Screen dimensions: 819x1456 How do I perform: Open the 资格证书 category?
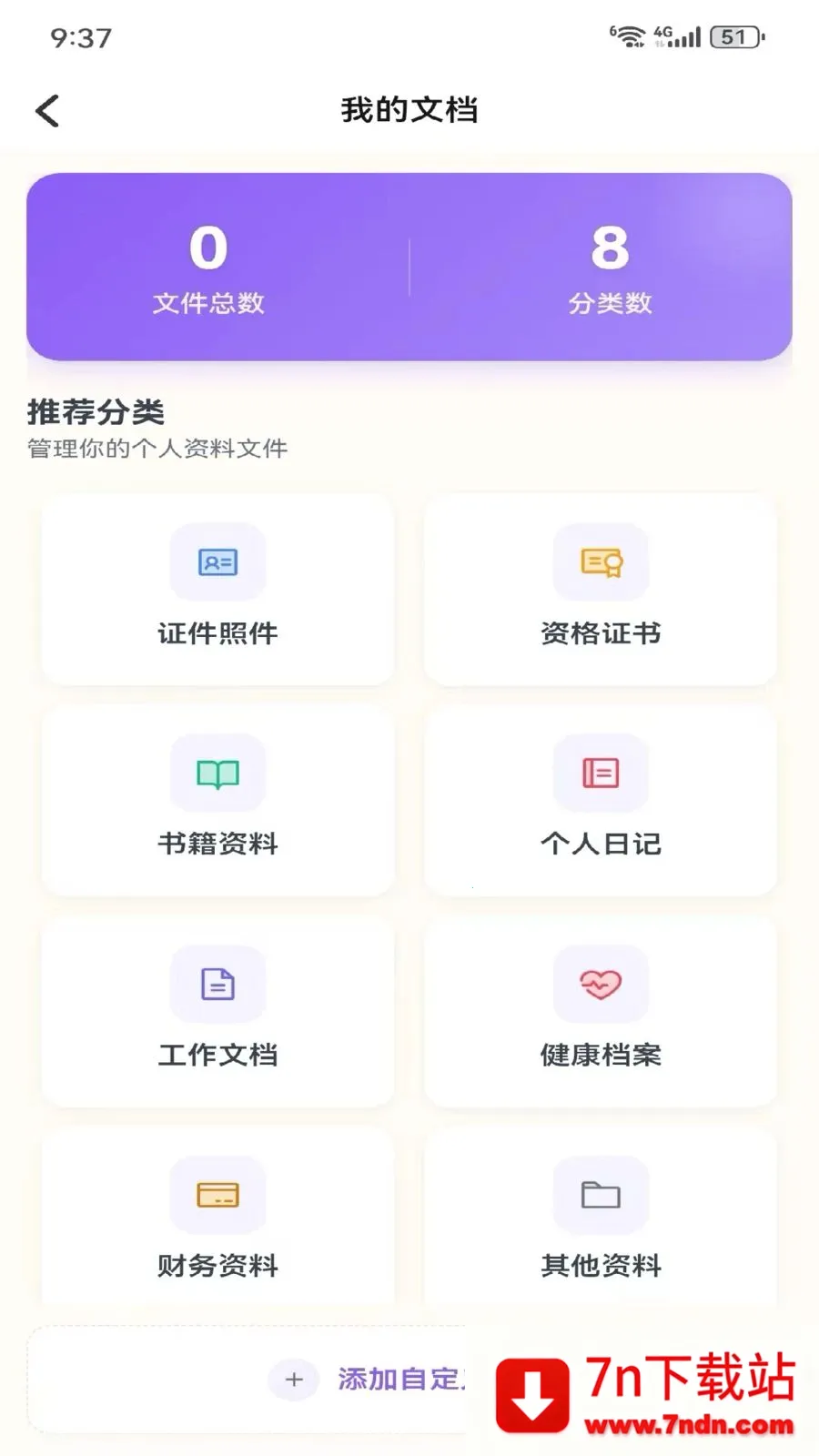coord(601,590)
